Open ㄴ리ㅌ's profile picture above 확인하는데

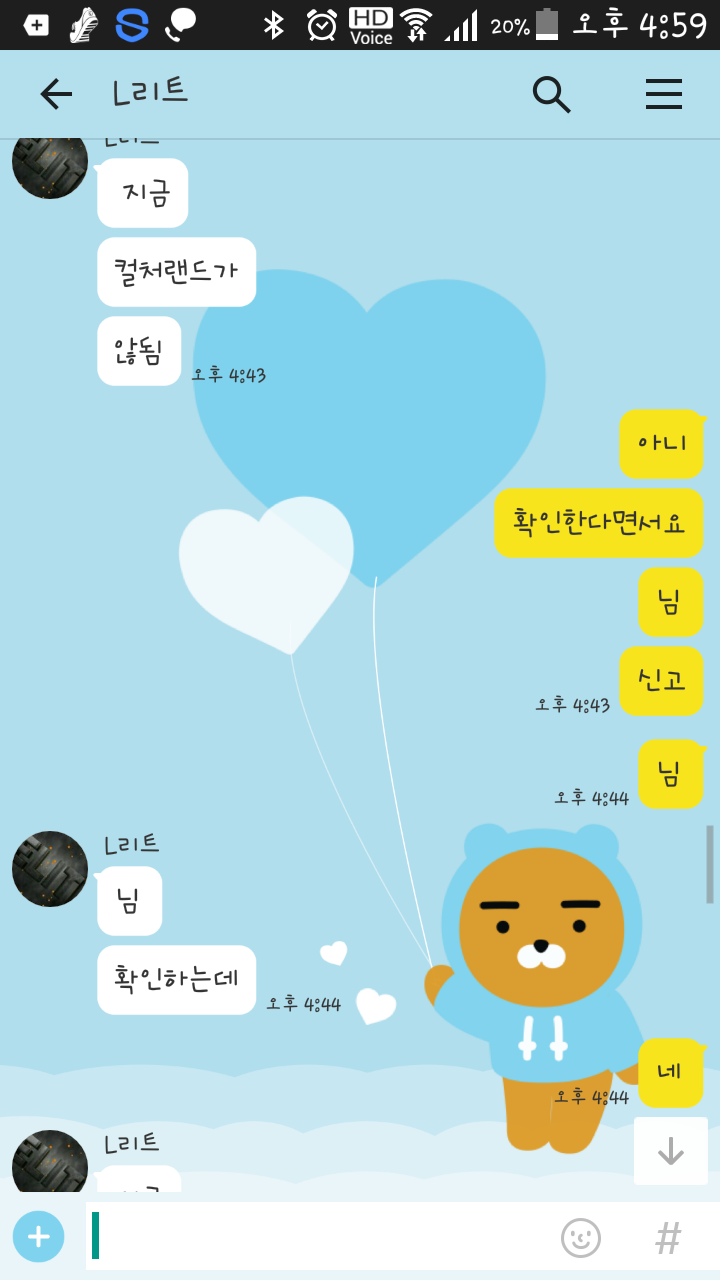[50, 869]
